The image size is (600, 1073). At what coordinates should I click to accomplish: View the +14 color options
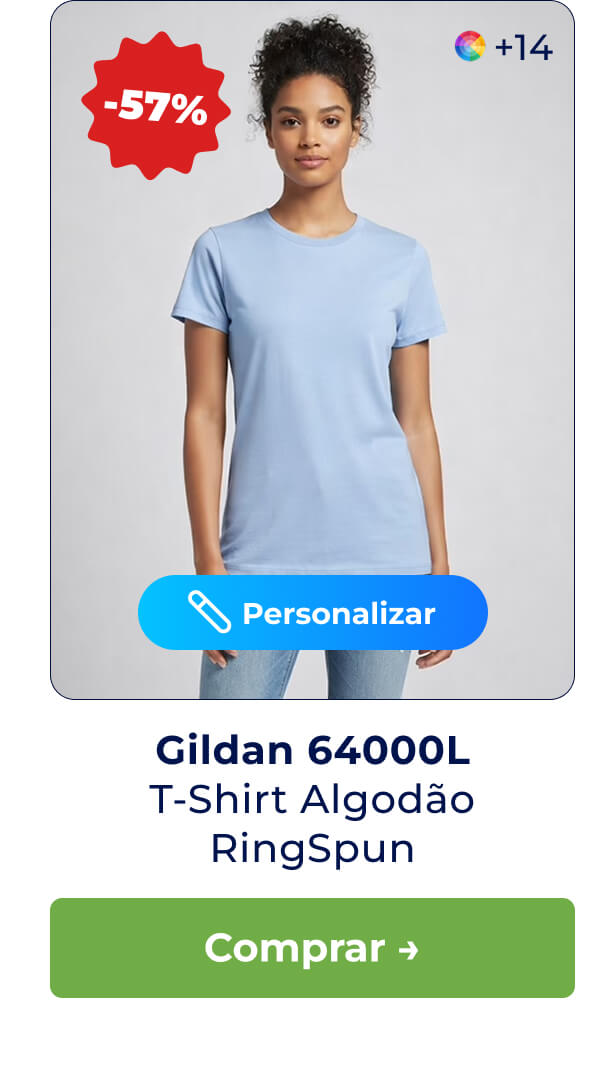coord(504,47)
